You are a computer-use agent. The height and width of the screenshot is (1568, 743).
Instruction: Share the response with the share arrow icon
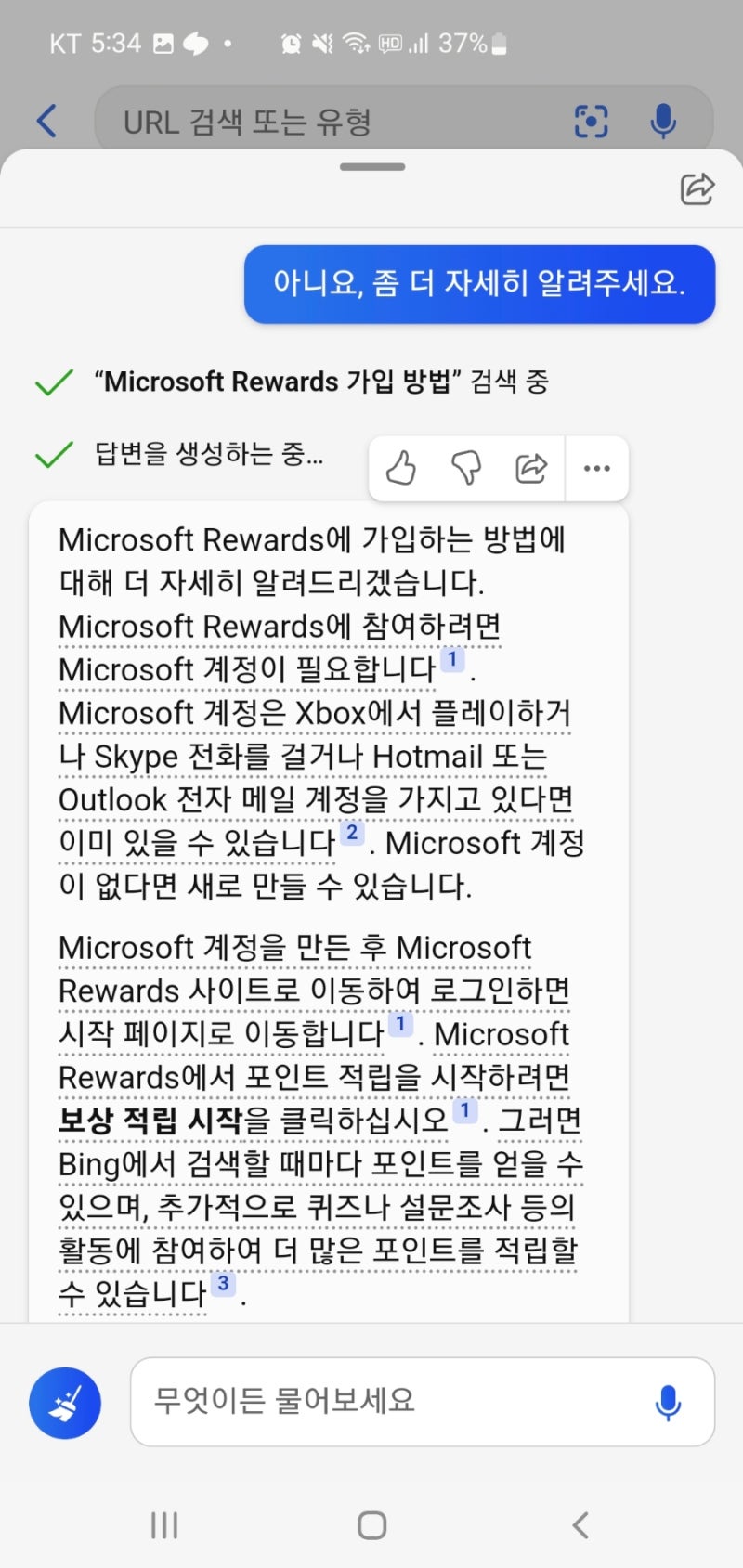[x=531, y=469]
